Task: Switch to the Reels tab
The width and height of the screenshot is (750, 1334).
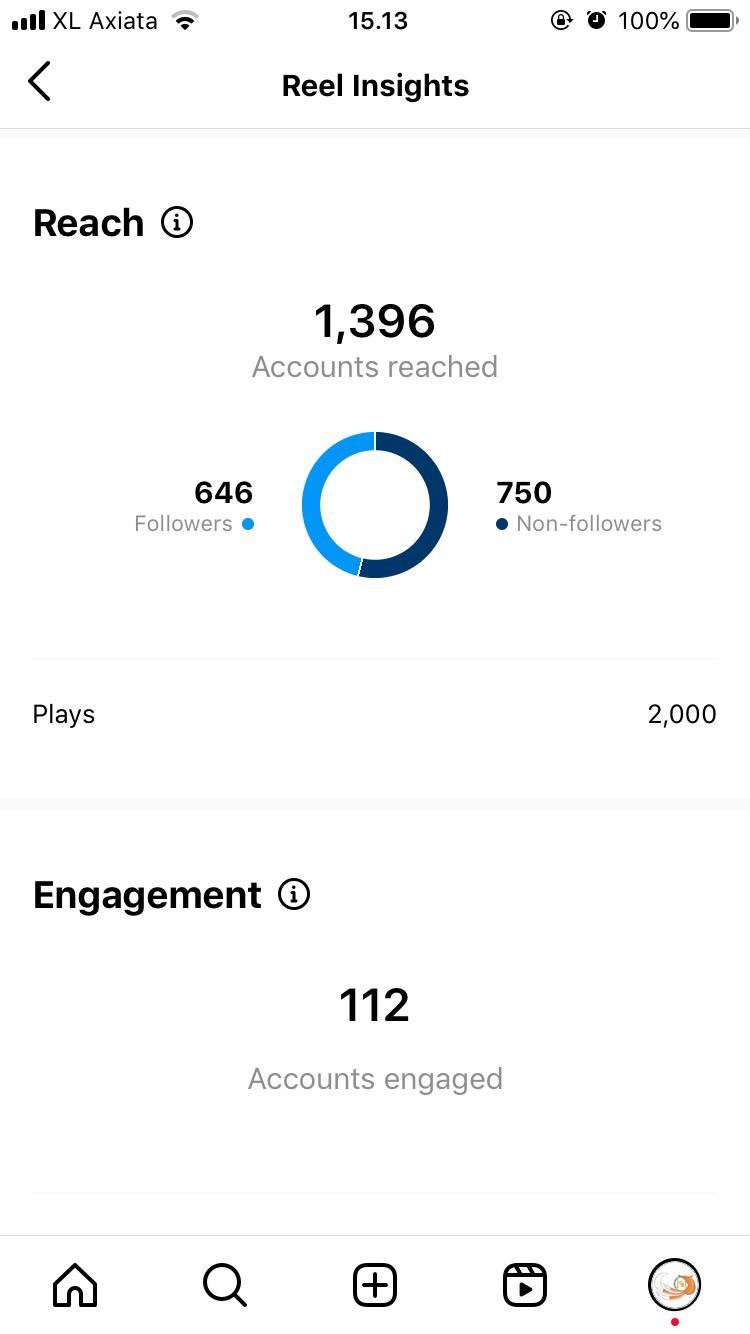Action: point(525,1284)
